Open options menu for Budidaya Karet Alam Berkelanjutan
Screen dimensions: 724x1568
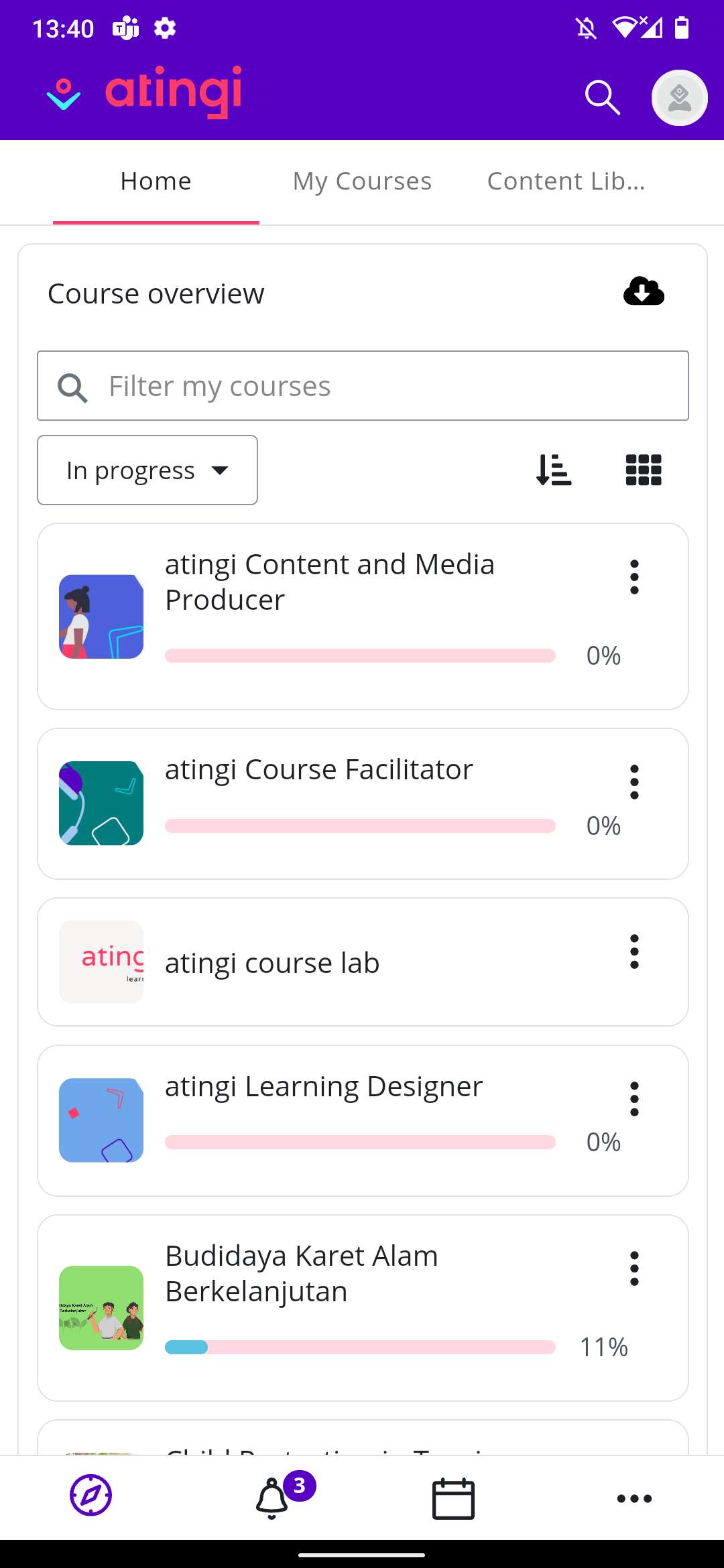point(634,1268)
